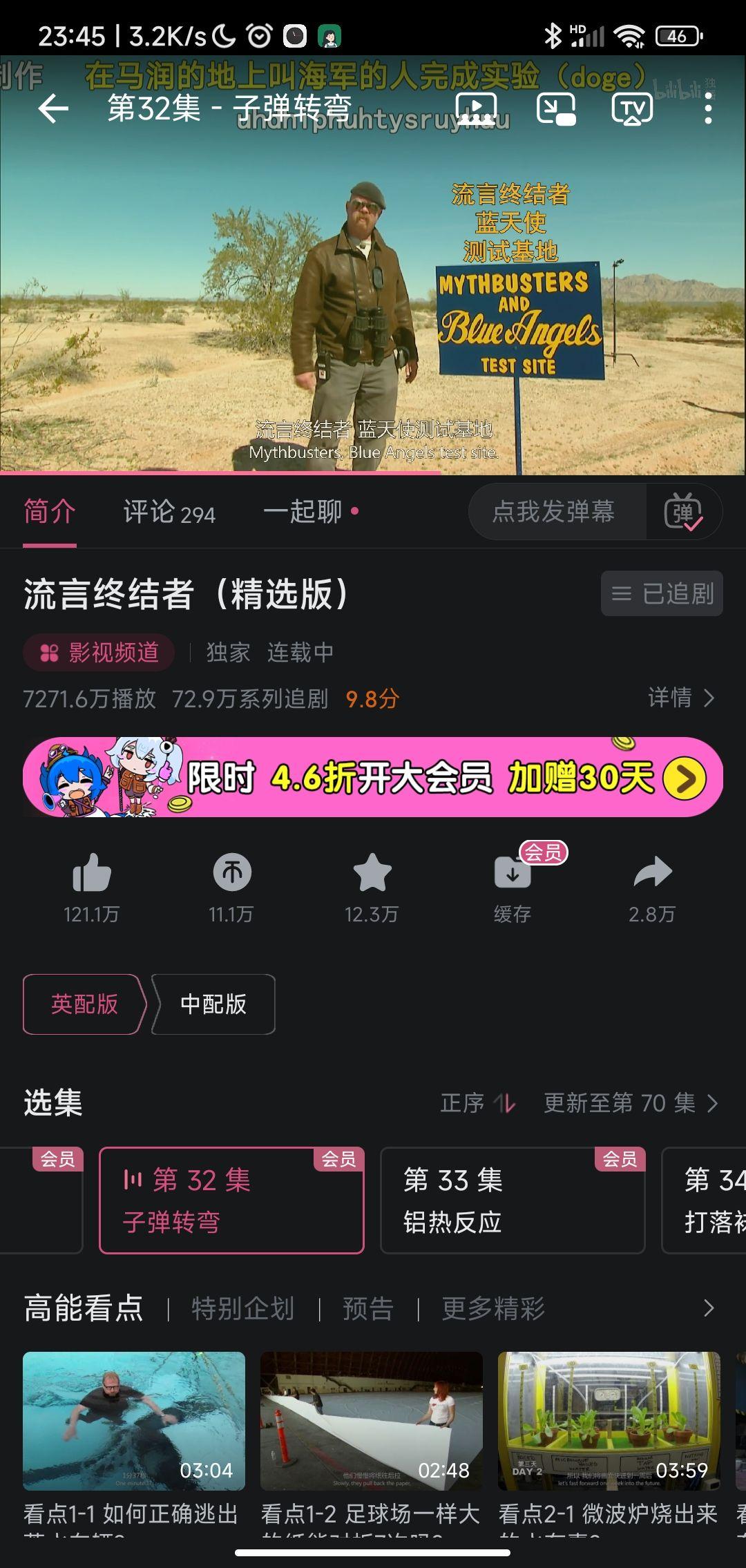This screenshot has height=1568, width=746.
Task: Go back from the video page
Action: point(52,109)
